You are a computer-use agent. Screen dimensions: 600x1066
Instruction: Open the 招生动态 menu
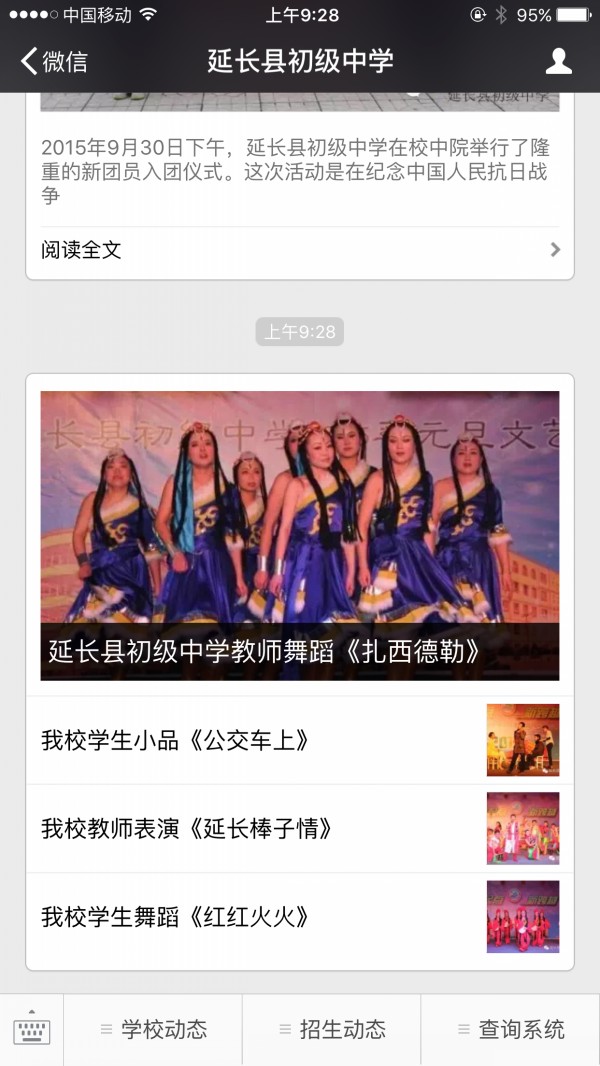332,1029
